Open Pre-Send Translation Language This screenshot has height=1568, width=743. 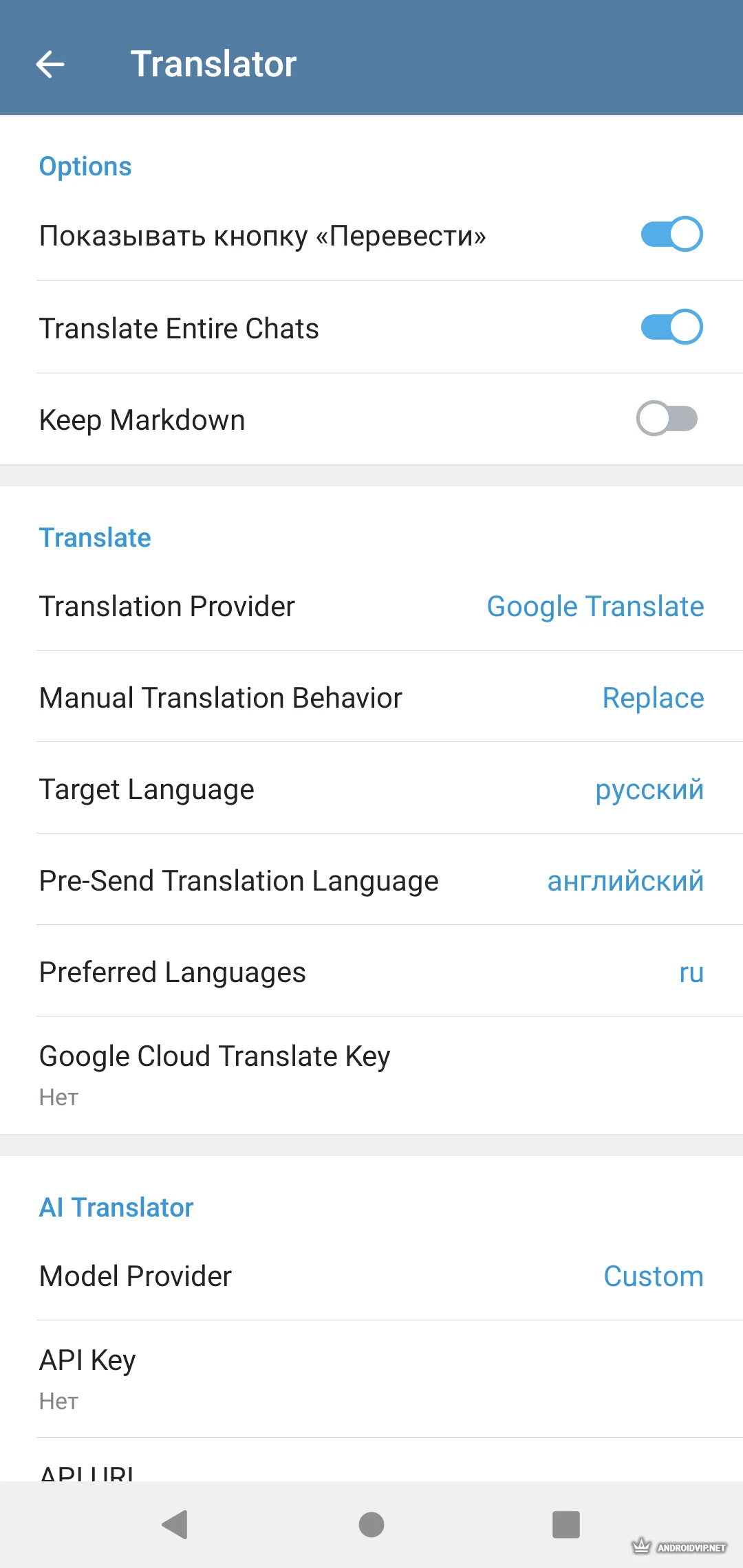click(x=371, y=881)
